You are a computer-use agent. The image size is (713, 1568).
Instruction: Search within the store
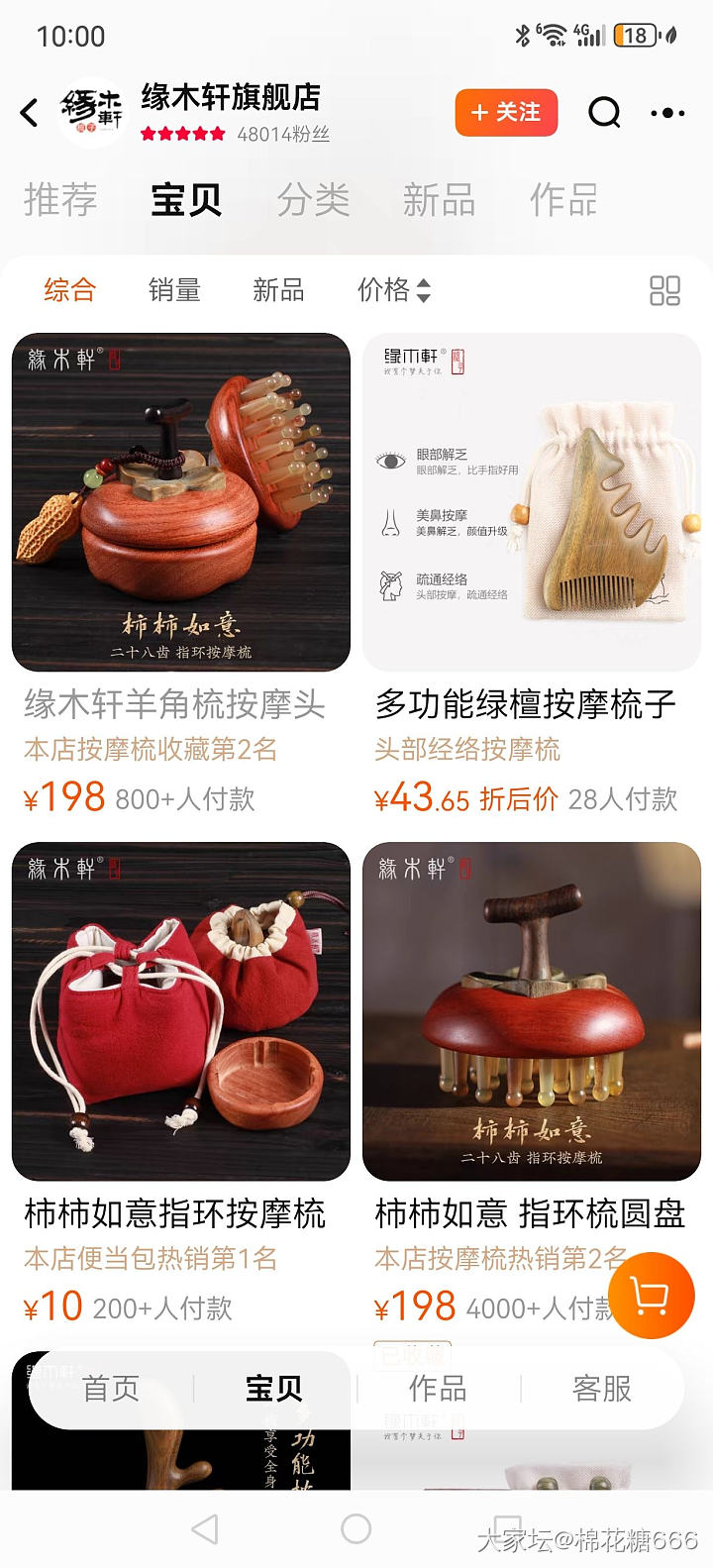tap(604, 113)
